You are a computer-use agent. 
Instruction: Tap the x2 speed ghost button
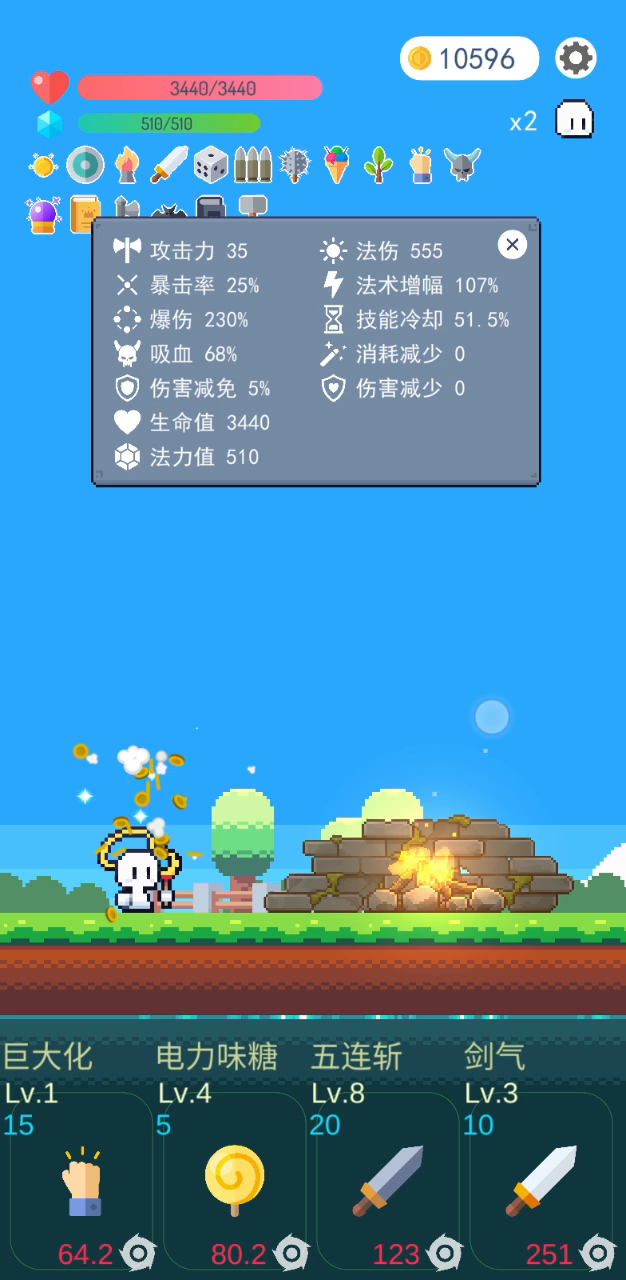coord(573,121)
